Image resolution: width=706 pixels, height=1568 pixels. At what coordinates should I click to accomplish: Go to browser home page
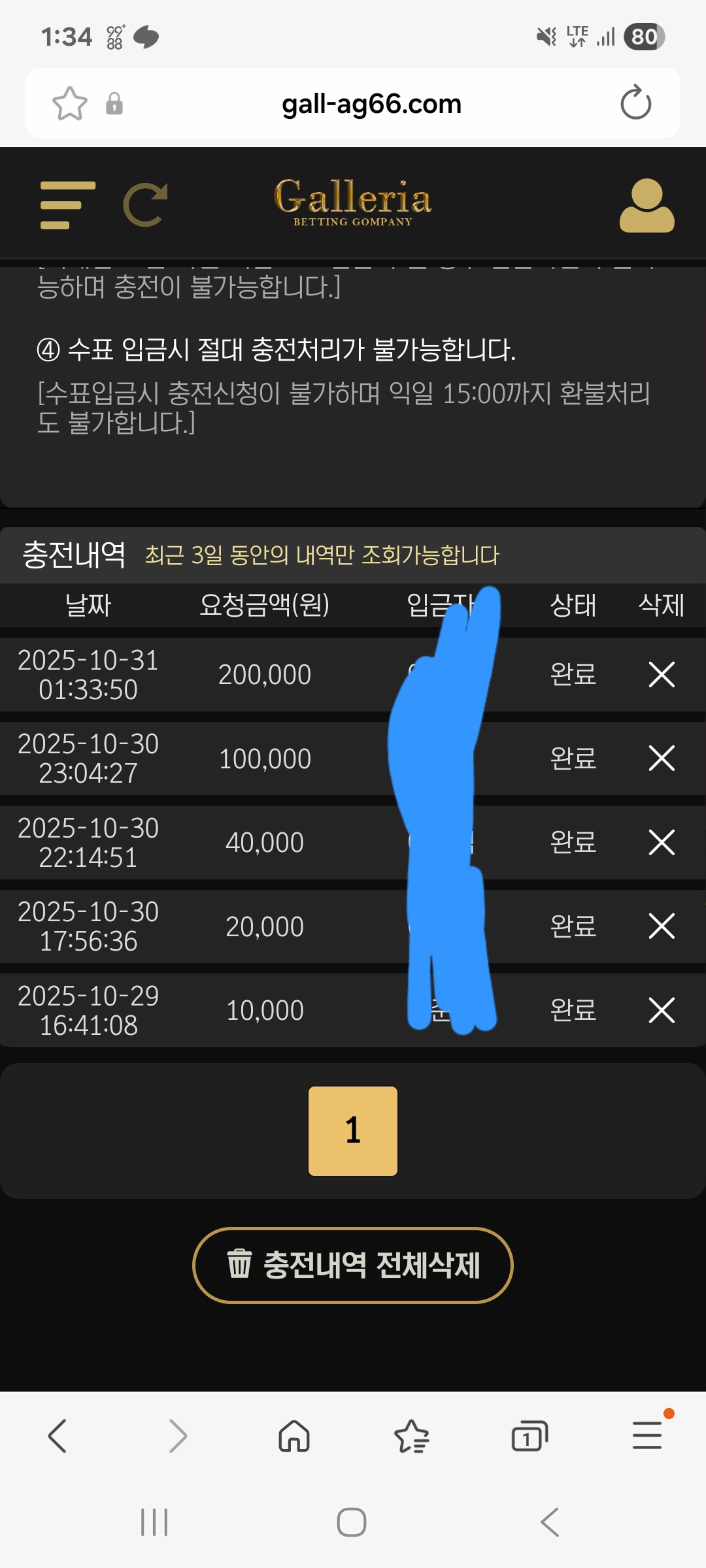pyautogui.click(x=294, y=1436)
